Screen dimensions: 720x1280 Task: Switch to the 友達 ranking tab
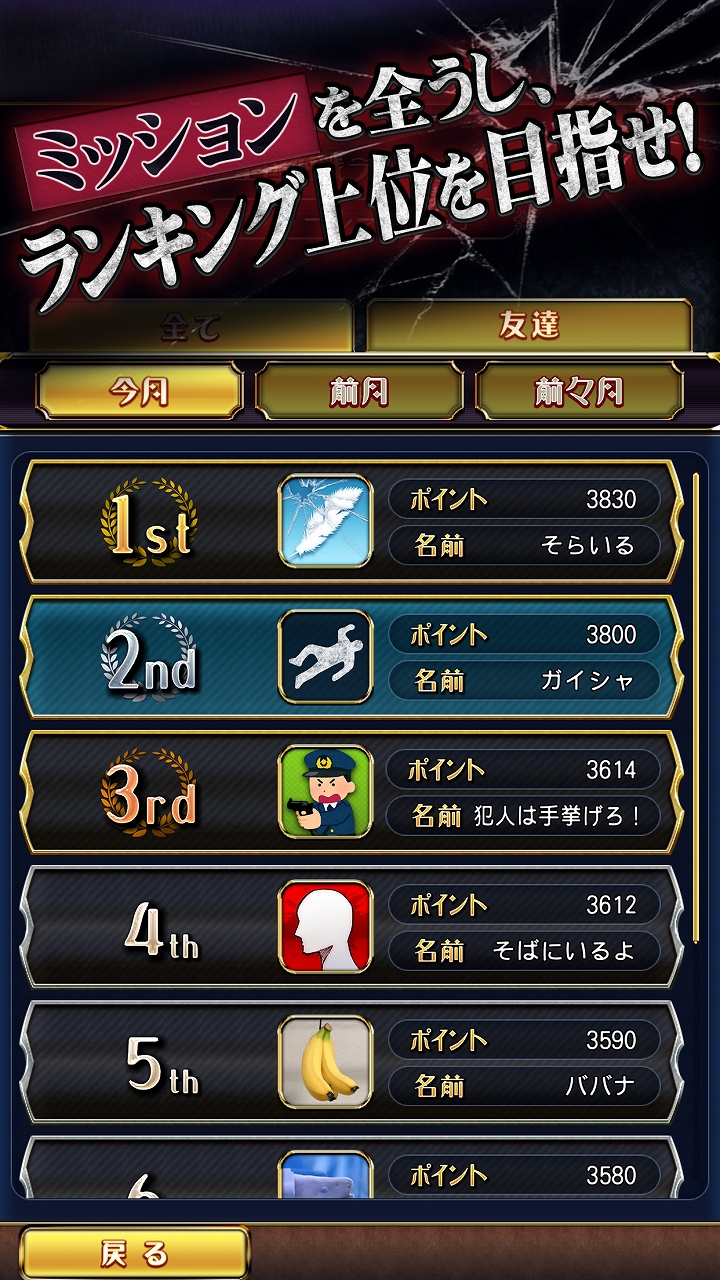529,326
